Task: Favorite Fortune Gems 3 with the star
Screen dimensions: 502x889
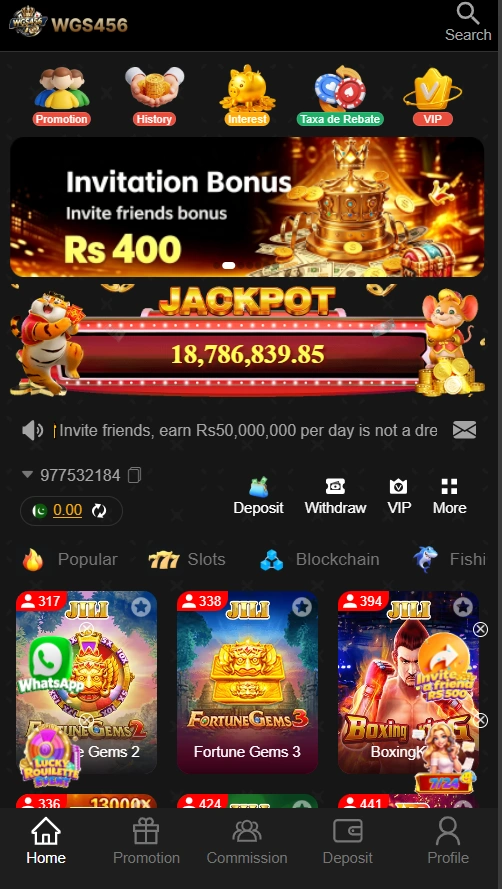Action: (302, 607)
